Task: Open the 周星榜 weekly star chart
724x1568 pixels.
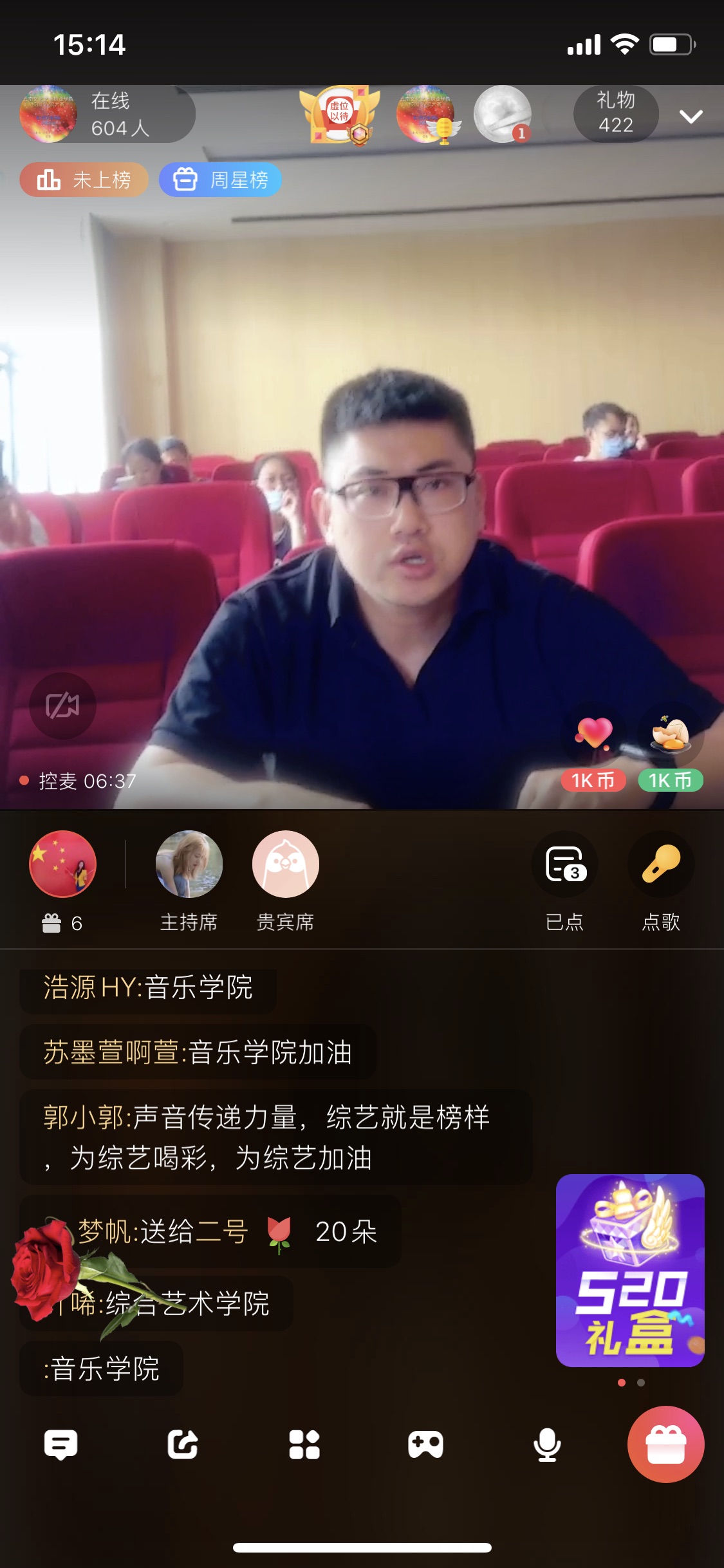Action: tap(221, 180)
